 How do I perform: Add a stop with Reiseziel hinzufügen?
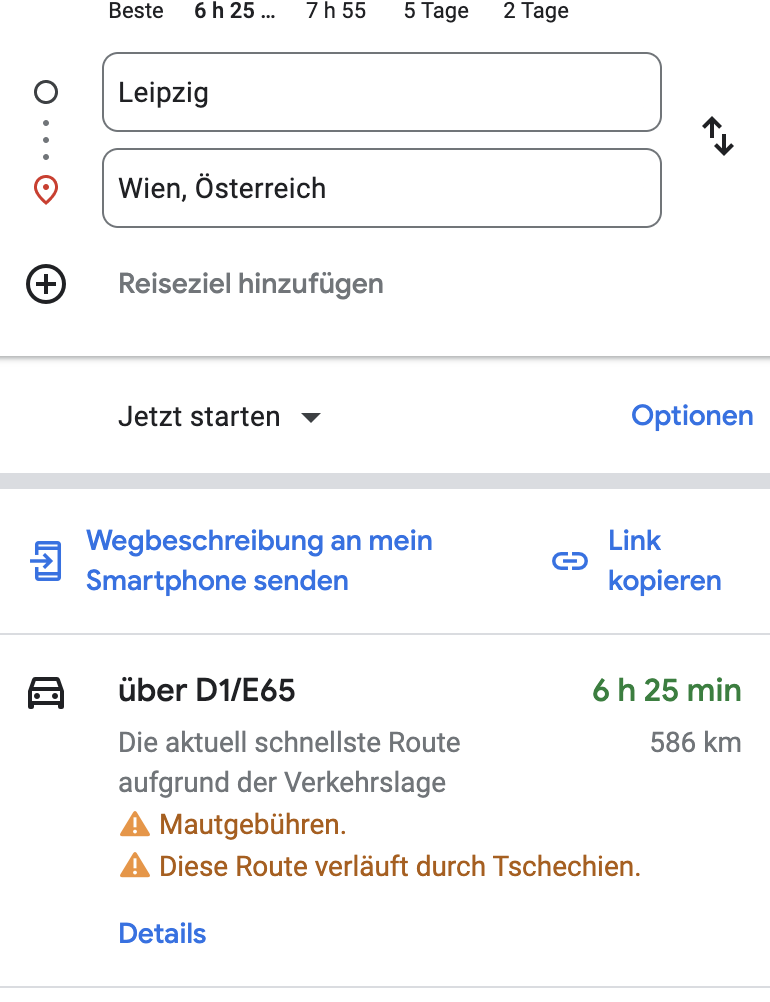pos(250,284)
